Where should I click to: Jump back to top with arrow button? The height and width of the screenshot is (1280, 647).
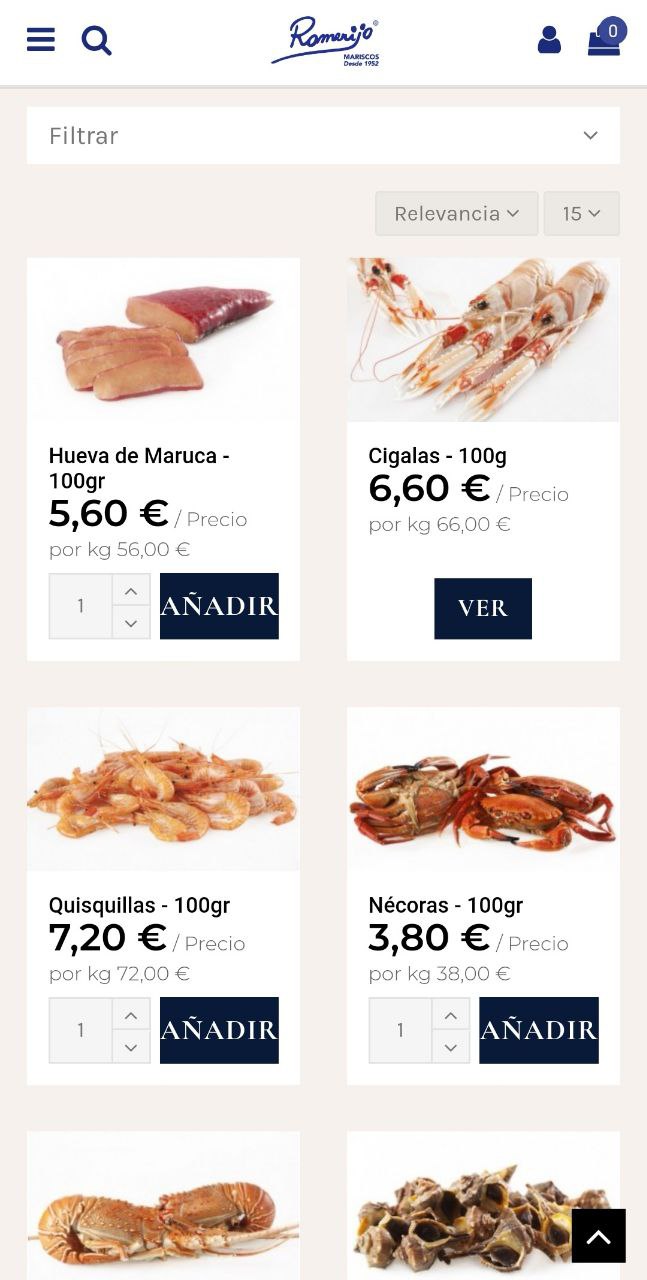598,1236
